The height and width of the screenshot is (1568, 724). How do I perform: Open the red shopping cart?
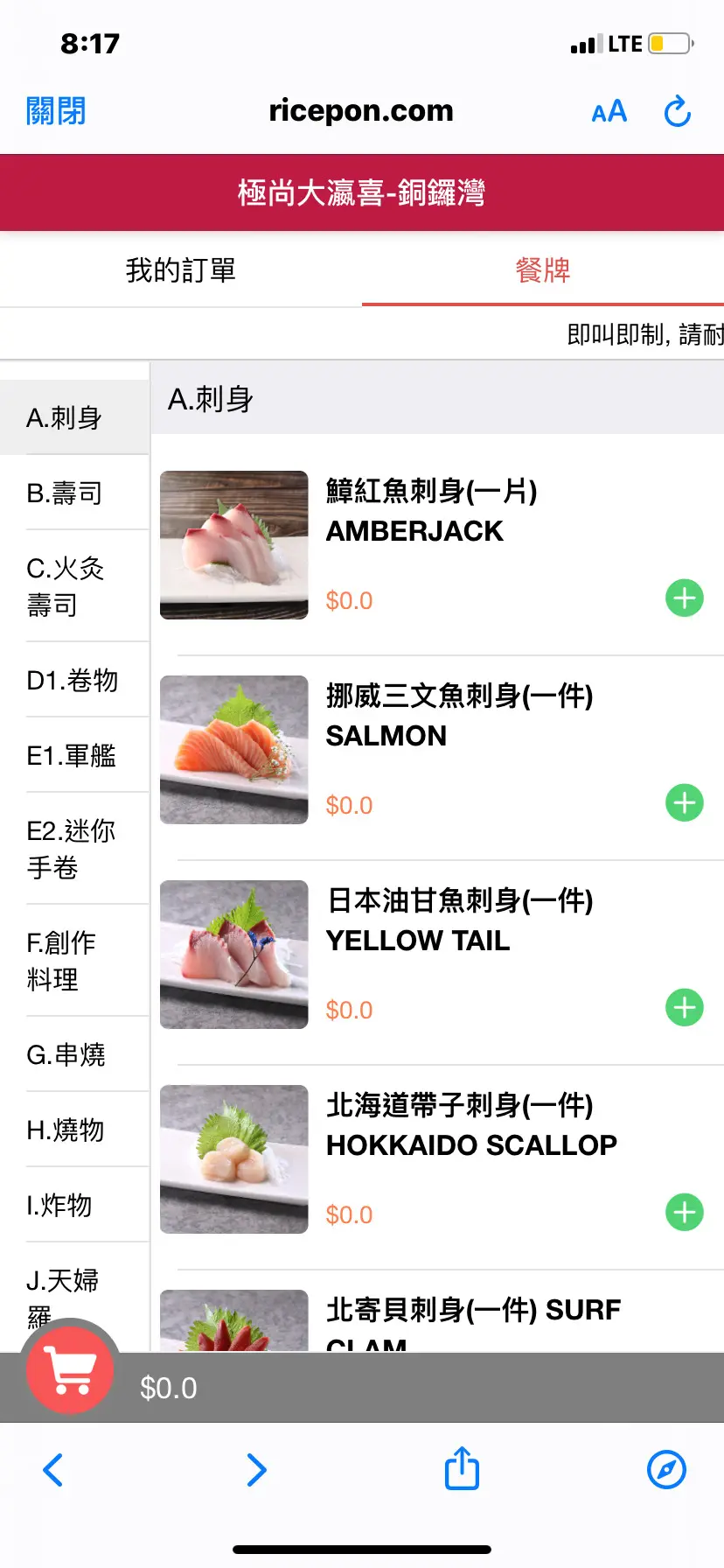(x=71, y=1370)
